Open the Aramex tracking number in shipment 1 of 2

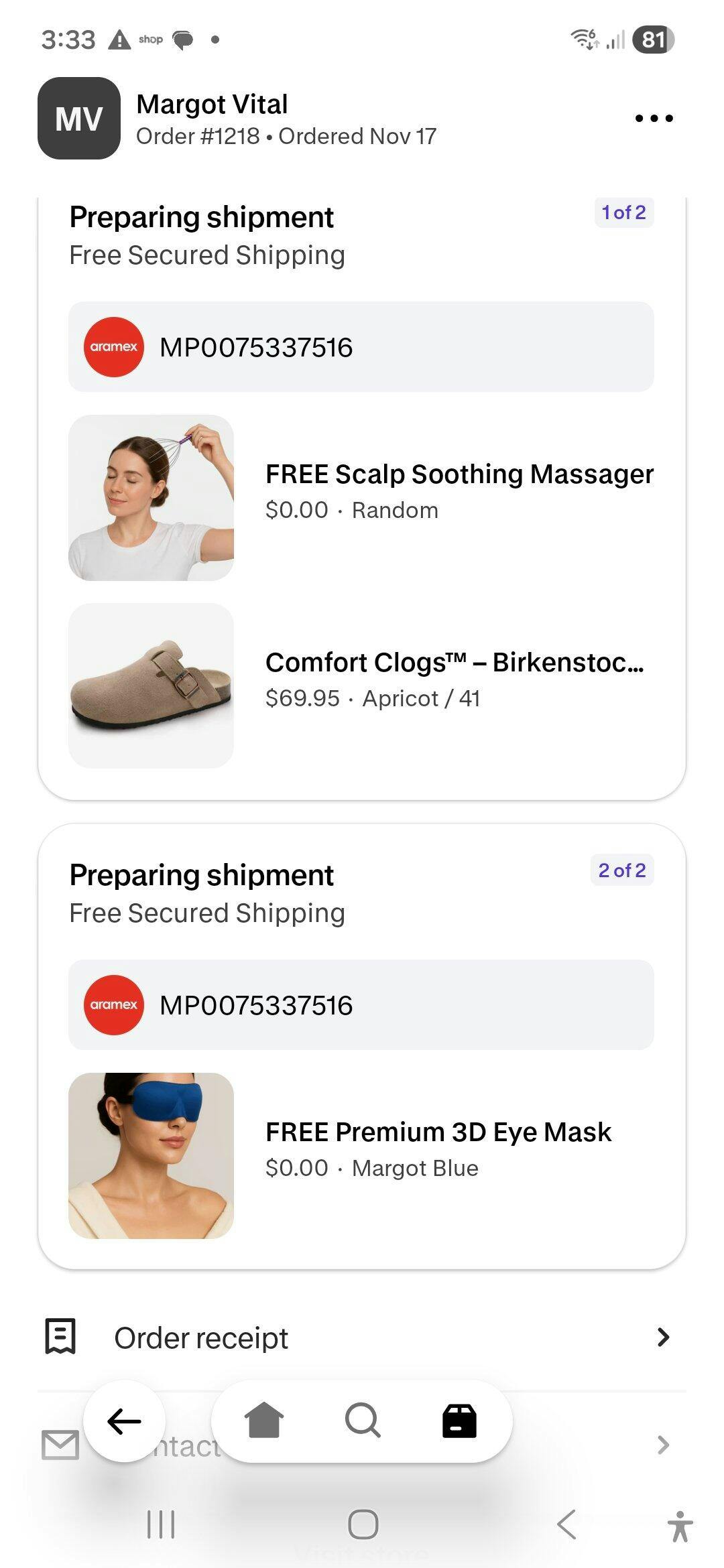tap(361, 347)
